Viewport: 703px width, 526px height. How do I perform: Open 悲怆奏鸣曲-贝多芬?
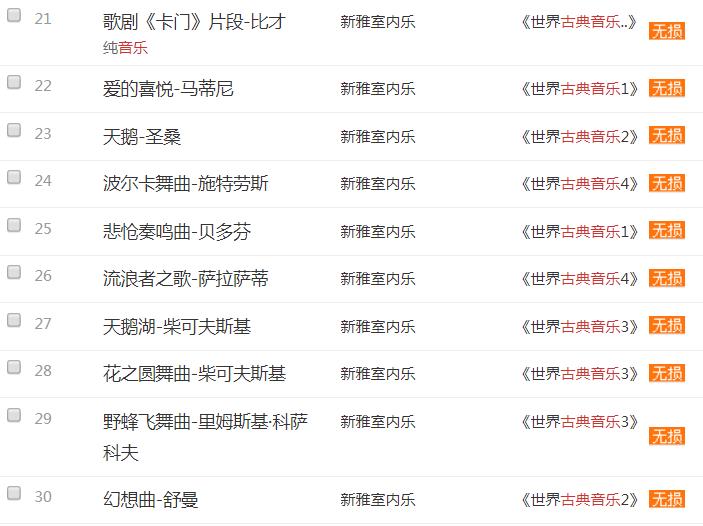tap(177, 232)
